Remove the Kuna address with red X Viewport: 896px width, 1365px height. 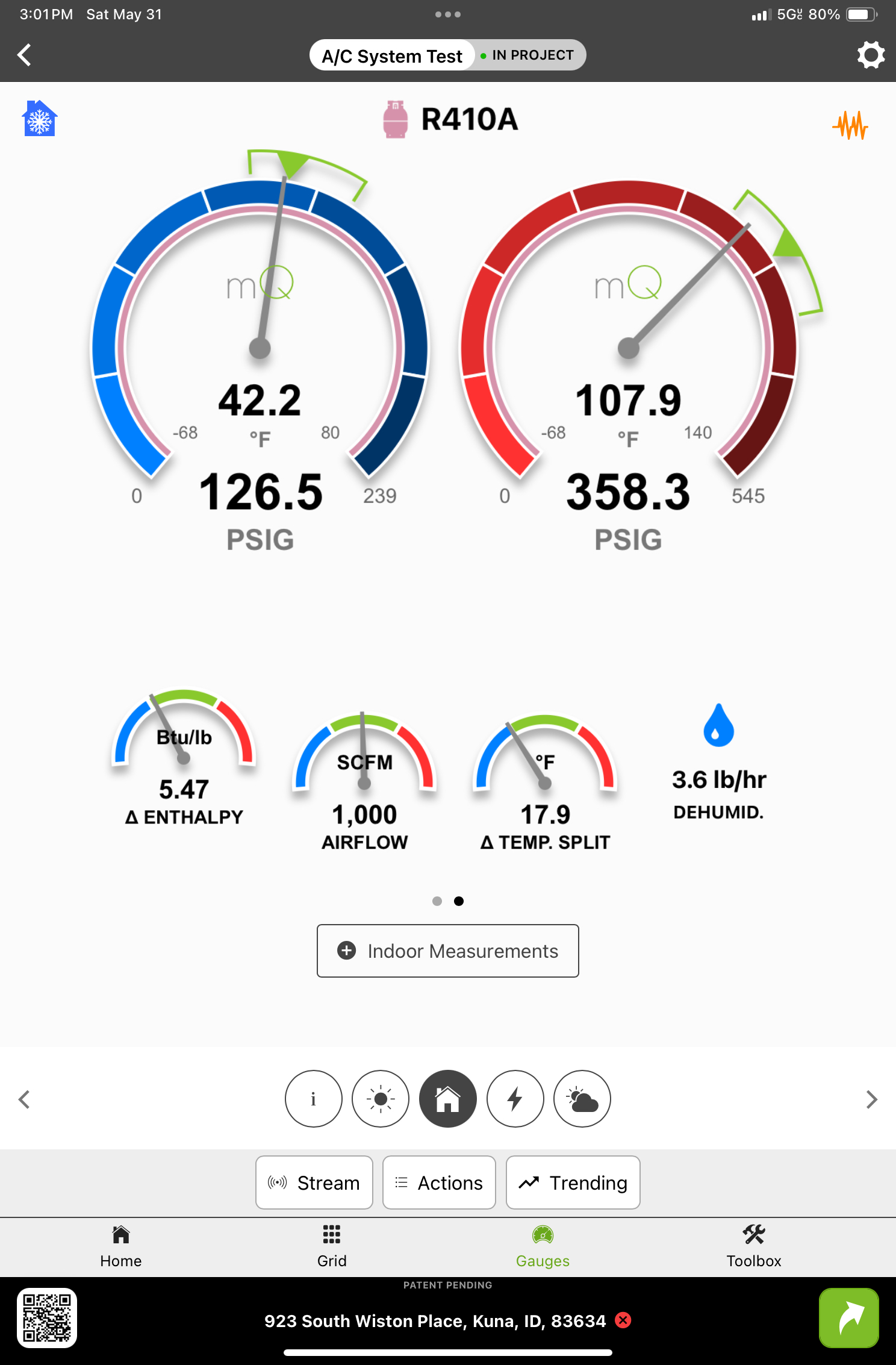pyautogui.click(x=623, y=1320)
